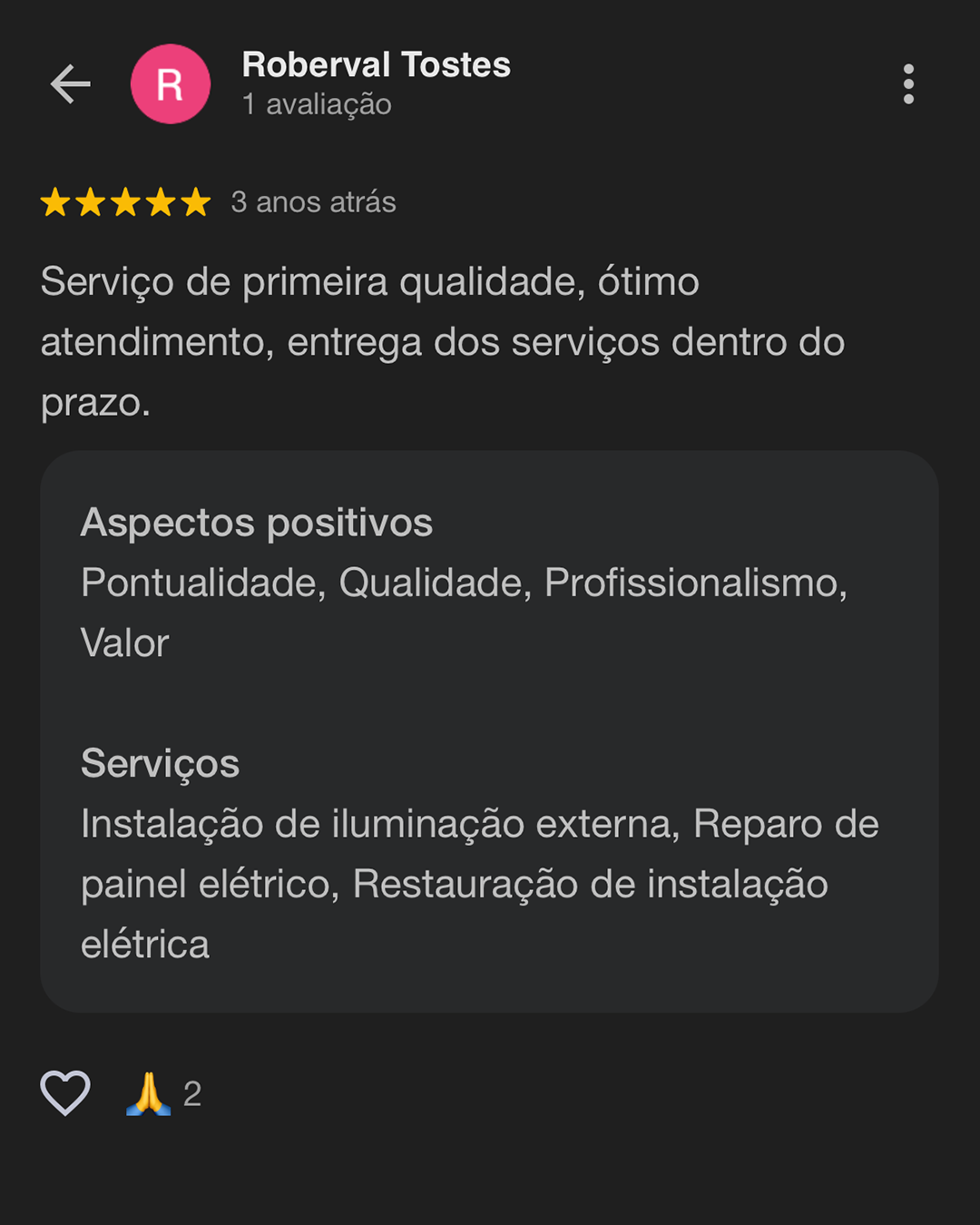The width and height of the screenshot is (980, 1225).
Task: Go back with the arrow icon
Action: click(x=70, y=84)
